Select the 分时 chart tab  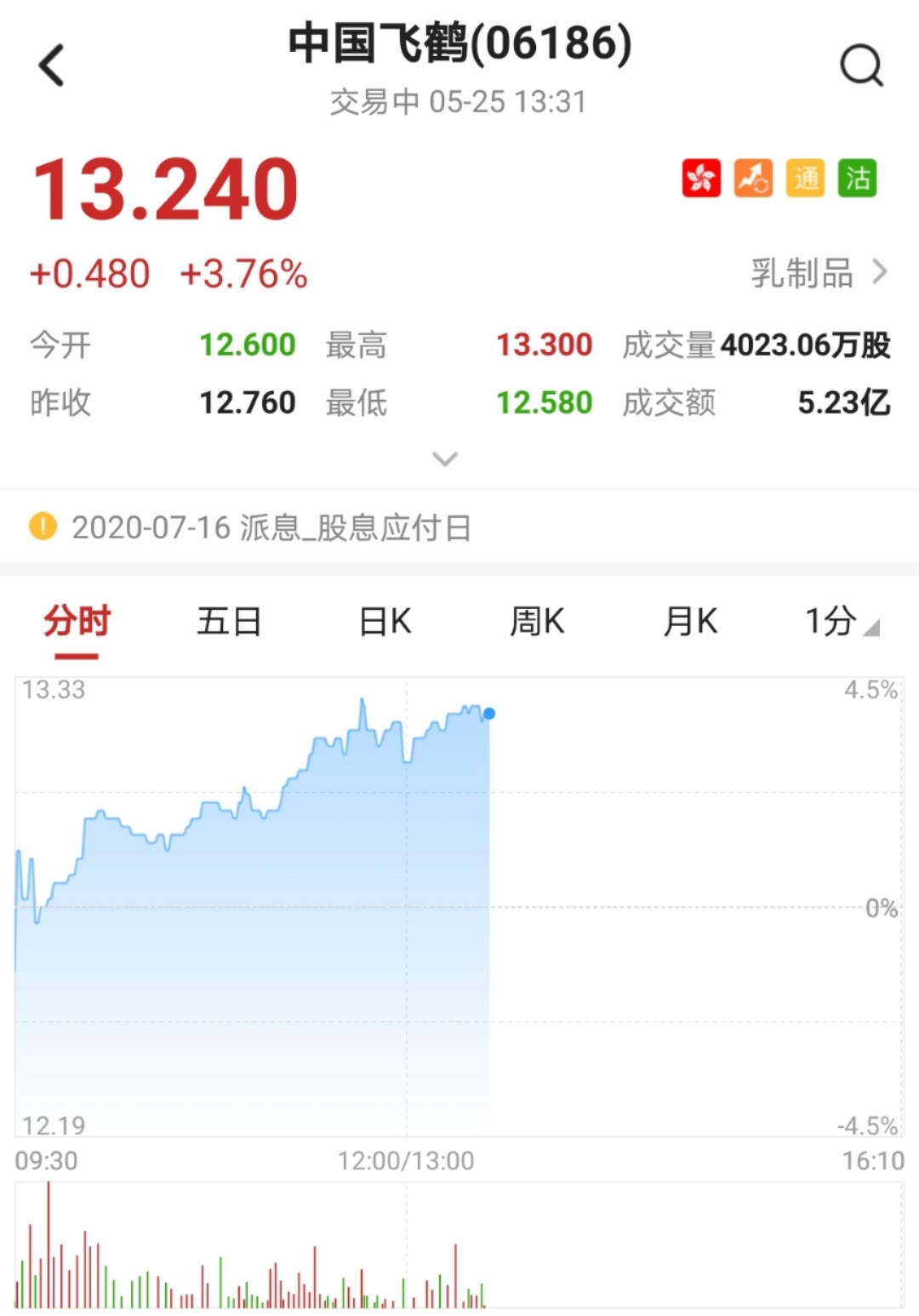click(x=77, y=622)
